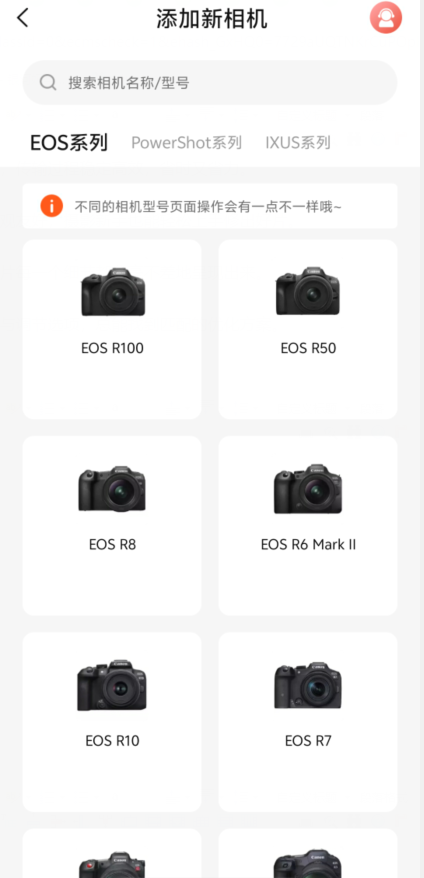Open the customer service headset icon
This screenshot has width=424, height=878.
(385, 17)
